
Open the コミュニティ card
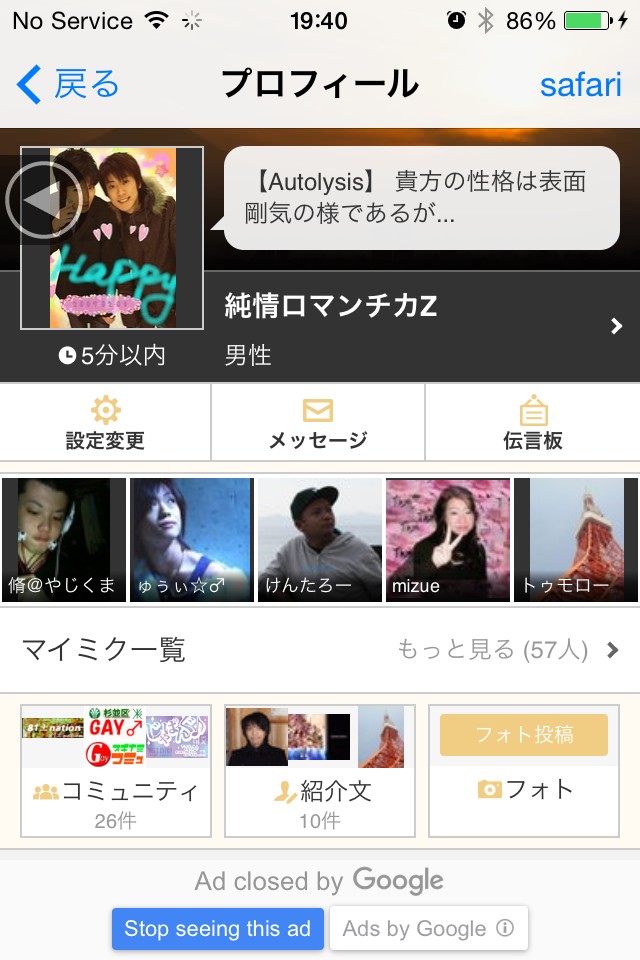116,770
